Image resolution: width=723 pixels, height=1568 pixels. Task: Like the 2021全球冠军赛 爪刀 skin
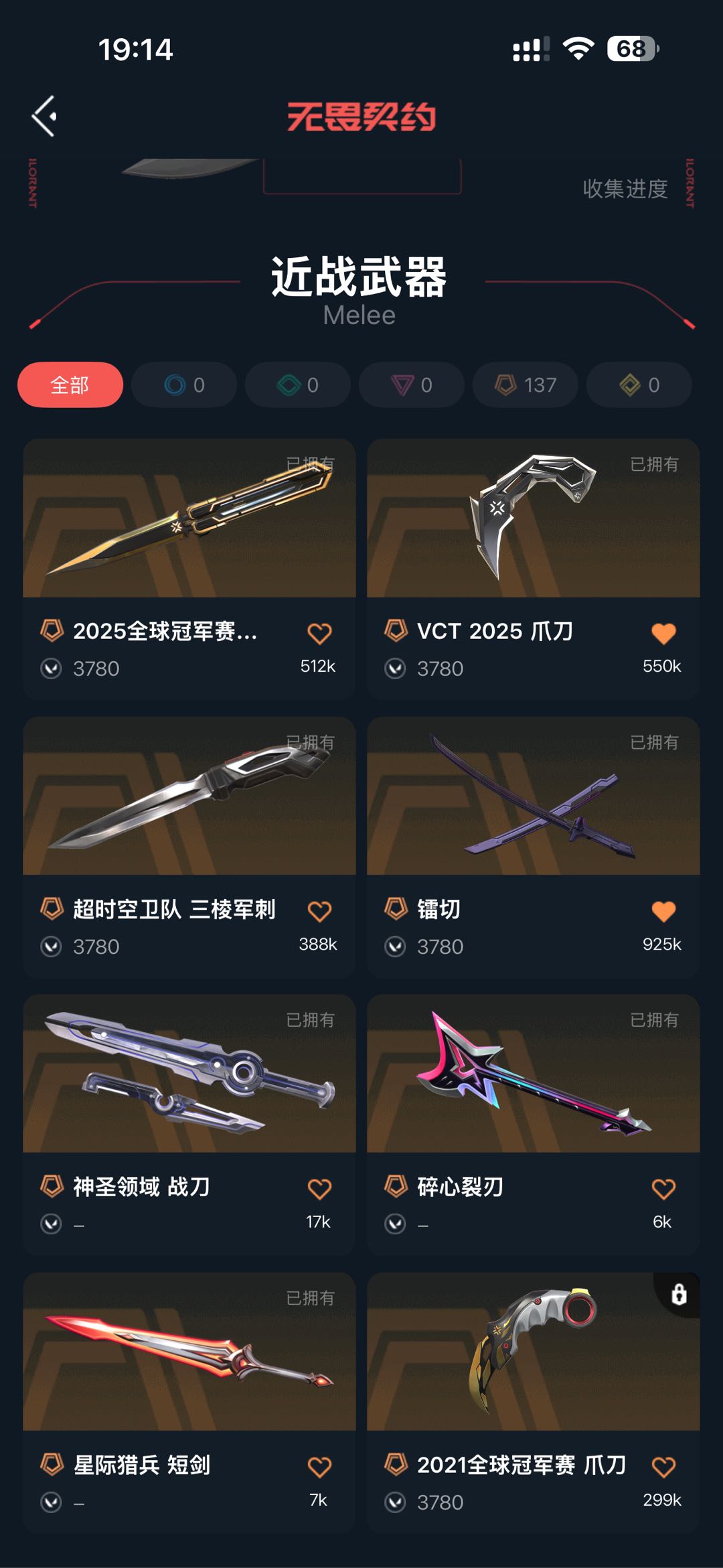663,1467
